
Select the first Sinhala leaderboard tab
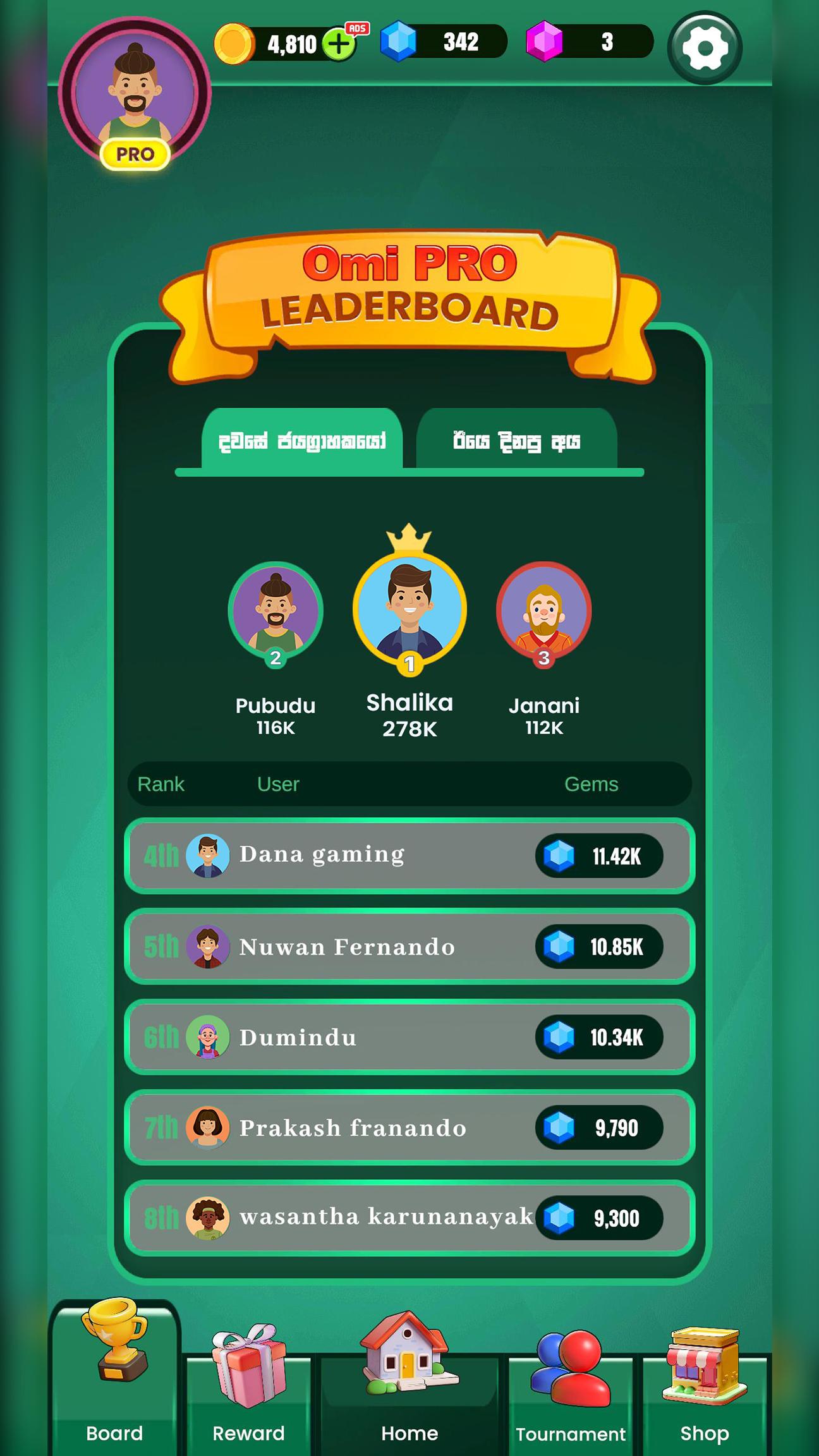pos(302,440)
